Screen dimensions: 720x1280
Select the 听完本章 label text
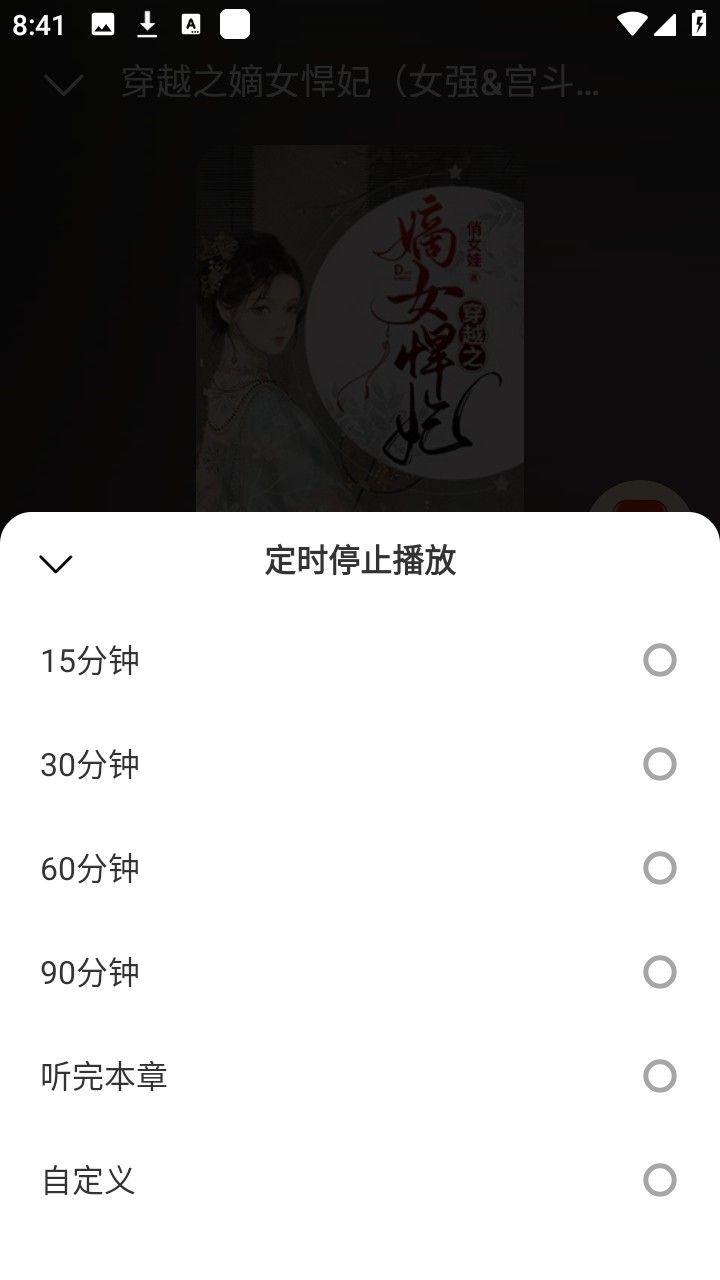coord(104,1077)
